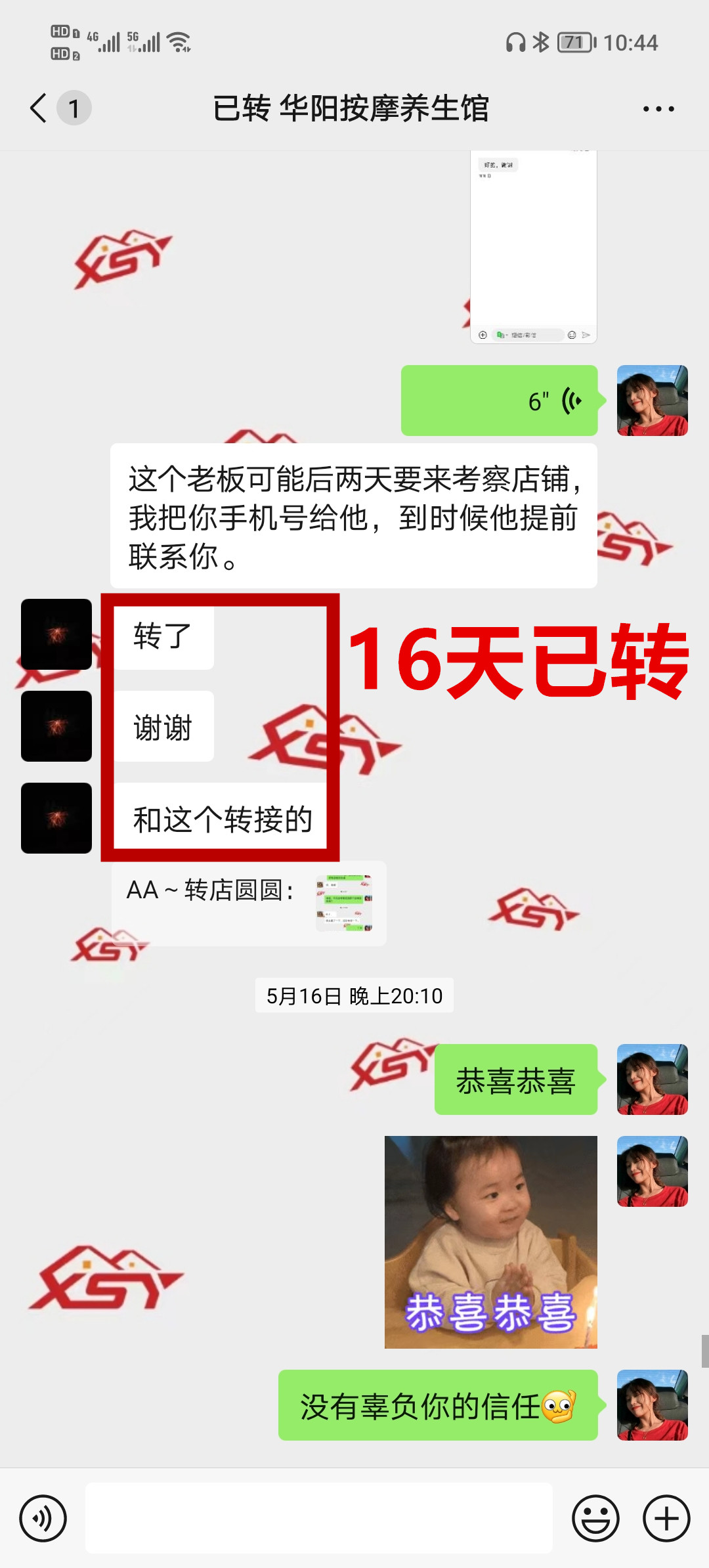Open the quoted message from AA～转店圆圆
This screenshot has width=709, height=1568.
[x=249, y=904]
